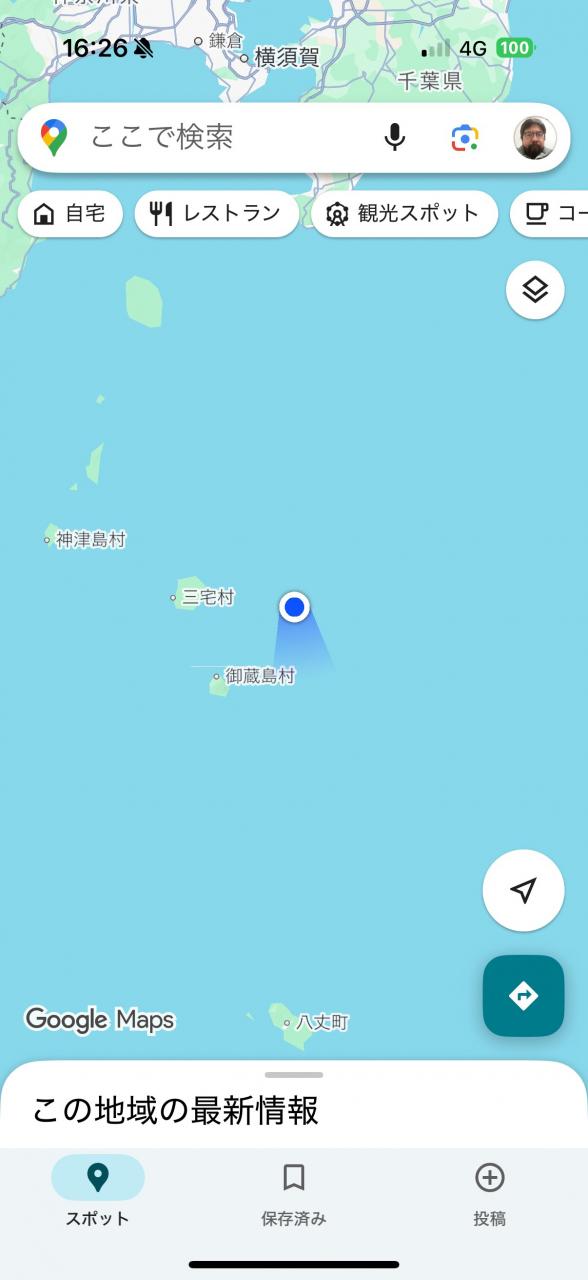This screenshot has height=1280, width=588.
Task: Switch to the スポット tab
Action: pyautogui.click(x=97, y=1192)
